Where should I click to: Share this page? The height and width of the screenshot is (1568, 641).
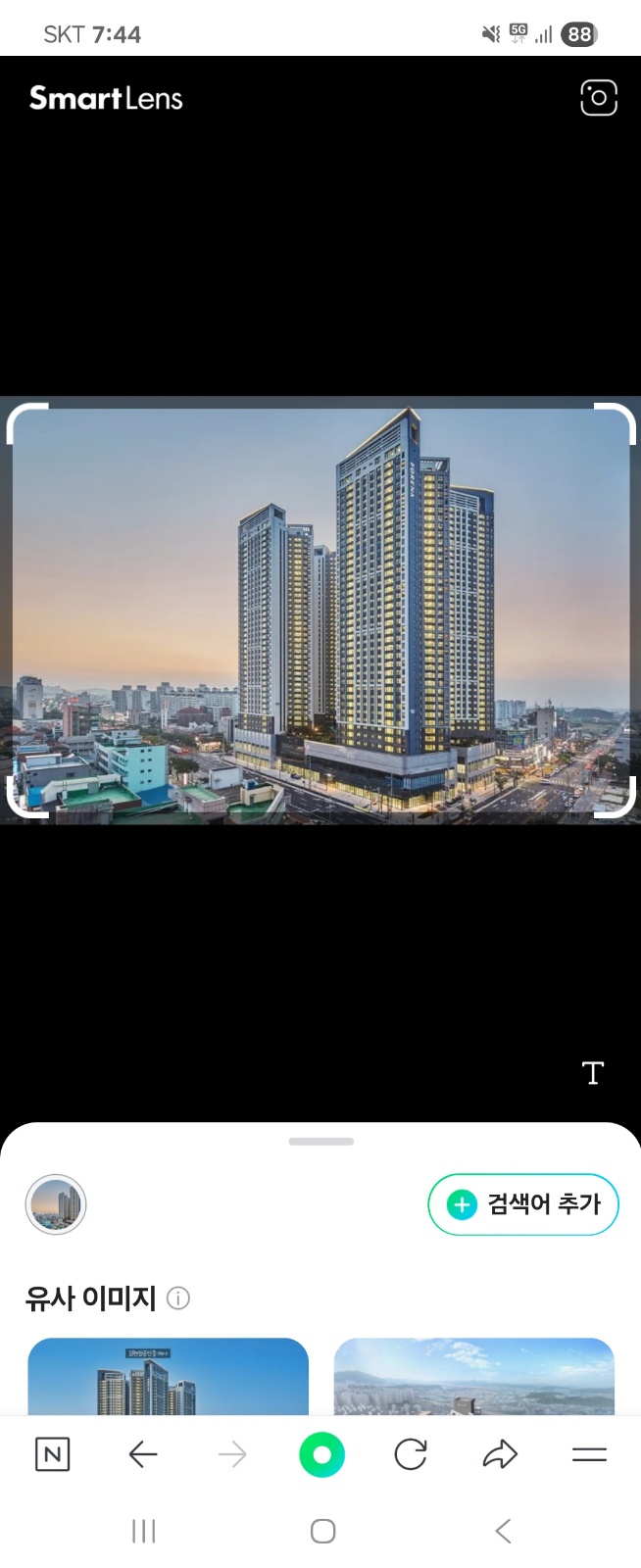tap(500, 1455)
